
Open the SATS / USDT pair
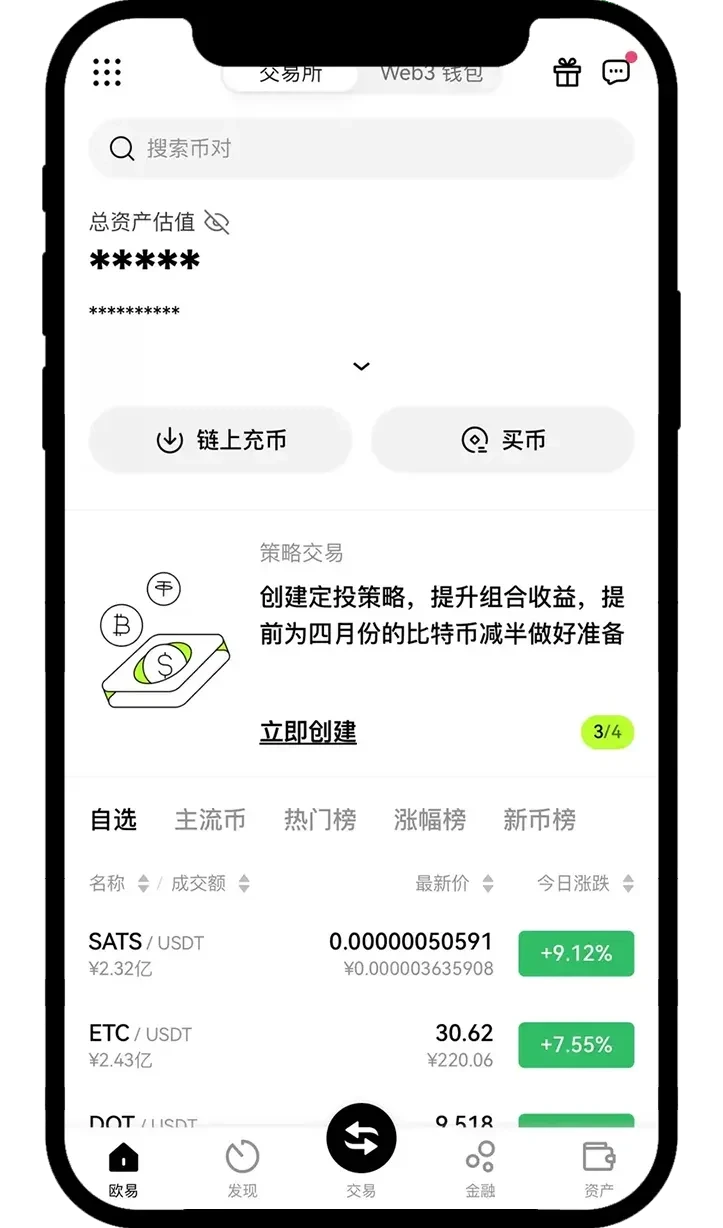point(200,954)
